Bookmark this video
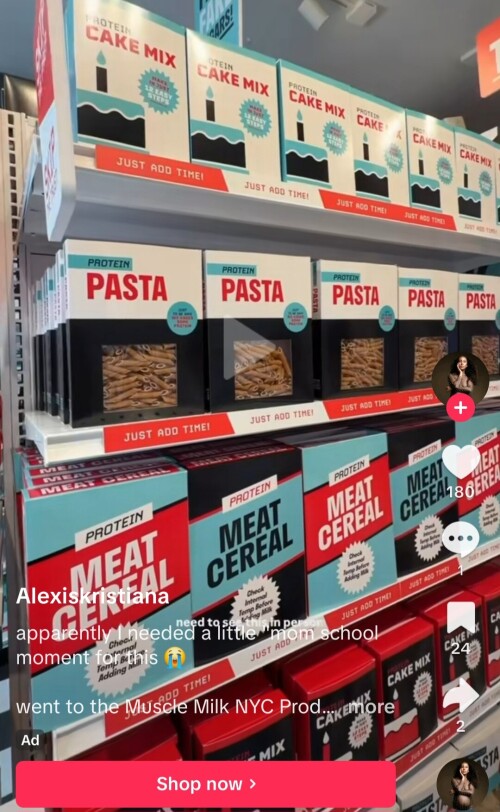Image resolution: width=500 pixels, height=812 pixels. [x=461, y=618]
